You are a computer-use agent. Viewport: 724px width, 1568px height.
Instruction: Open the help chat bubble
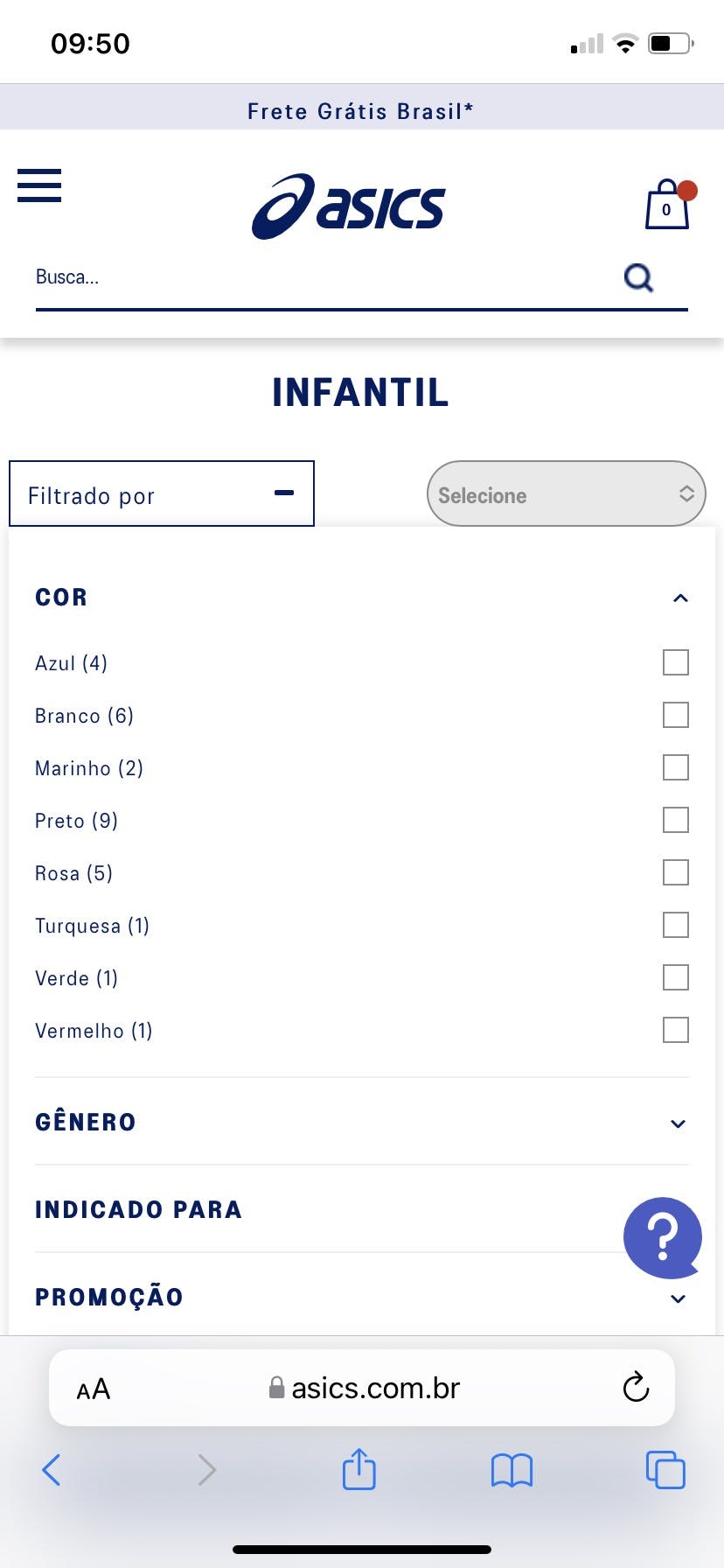pos(663,1236)
